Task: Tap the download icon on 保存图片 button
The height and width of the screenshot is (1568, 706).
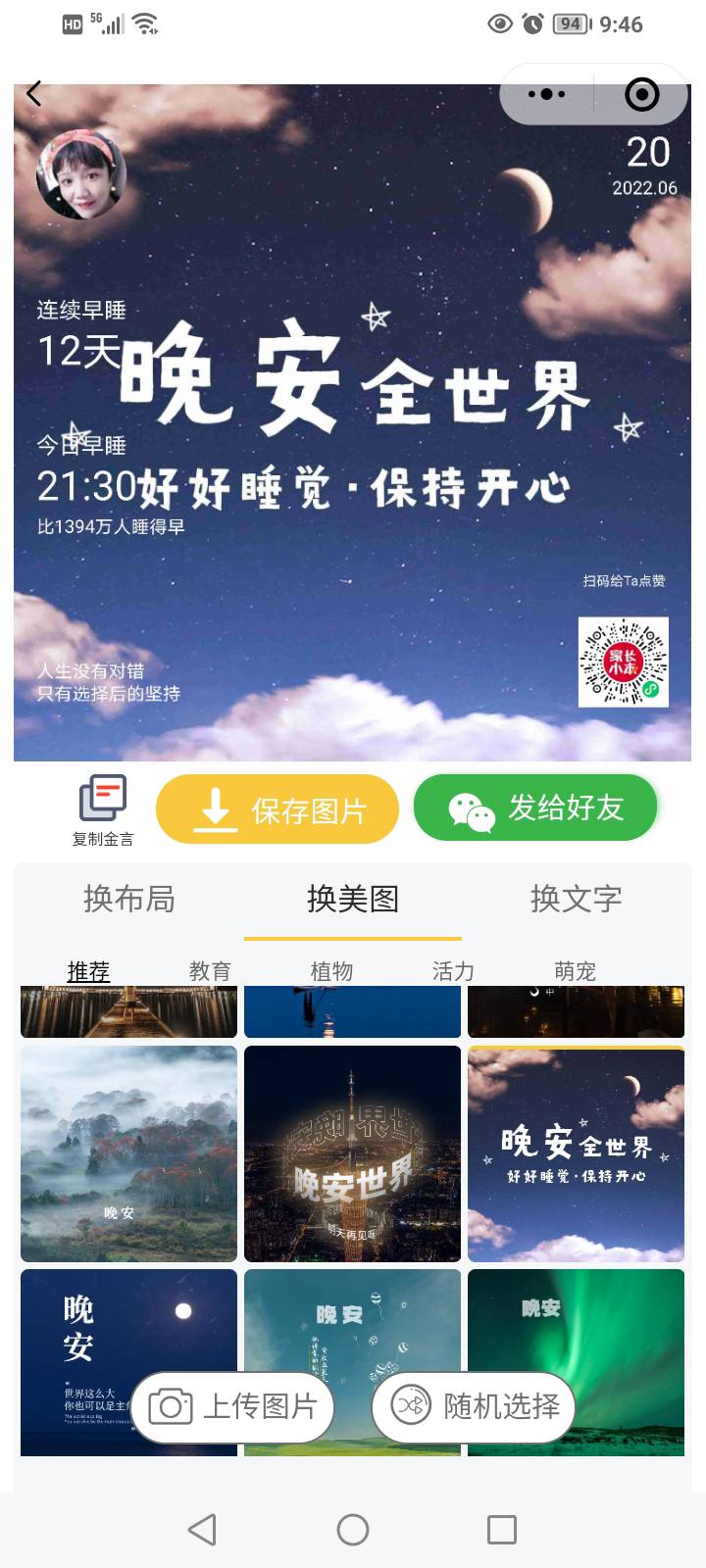Action: coord(215,808)
